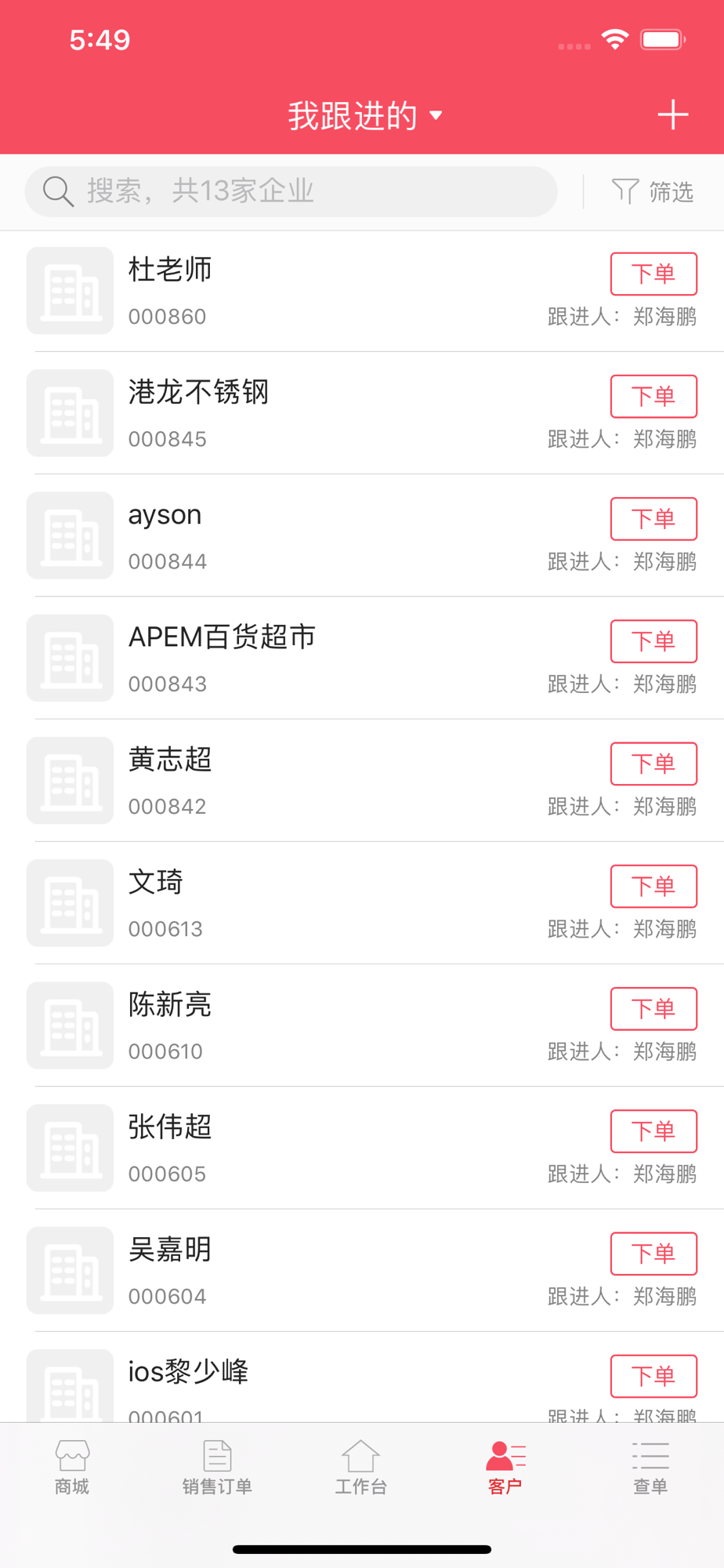Expand the 我跟进的 dropdown
Viewport: 724px width, 1568px height.
(364, 116)
